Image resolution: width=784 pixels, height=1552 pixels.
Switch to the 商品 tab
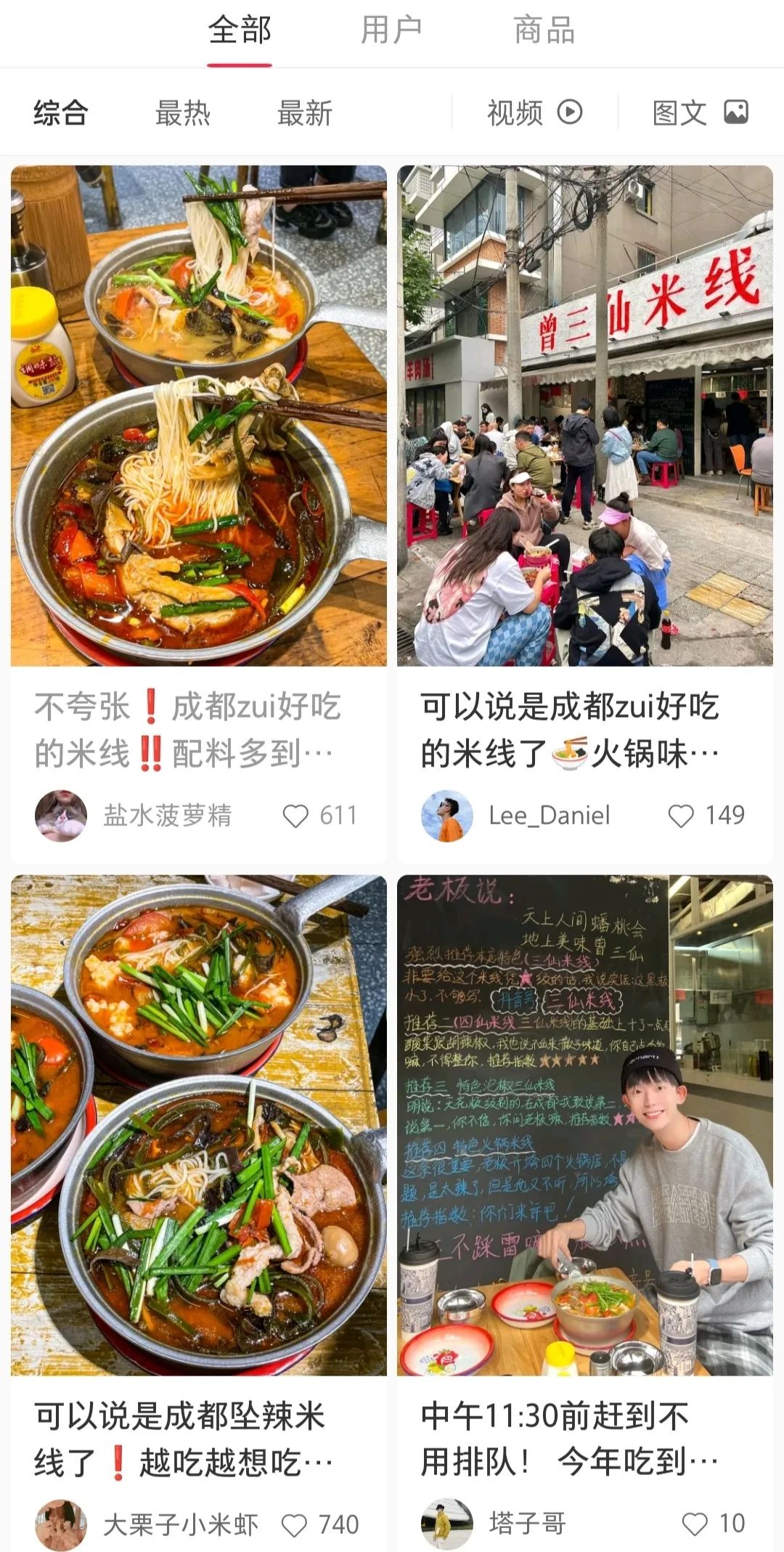(544, 31)
